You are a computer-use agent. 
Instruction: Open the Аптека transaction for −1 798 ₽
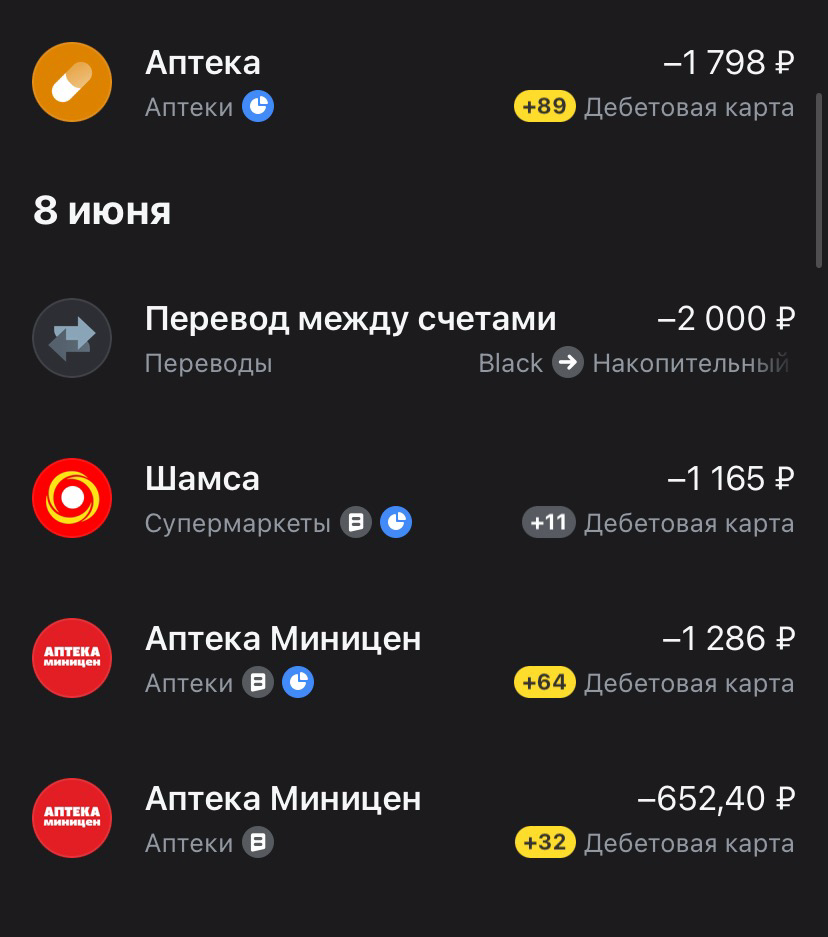(413, 82)
